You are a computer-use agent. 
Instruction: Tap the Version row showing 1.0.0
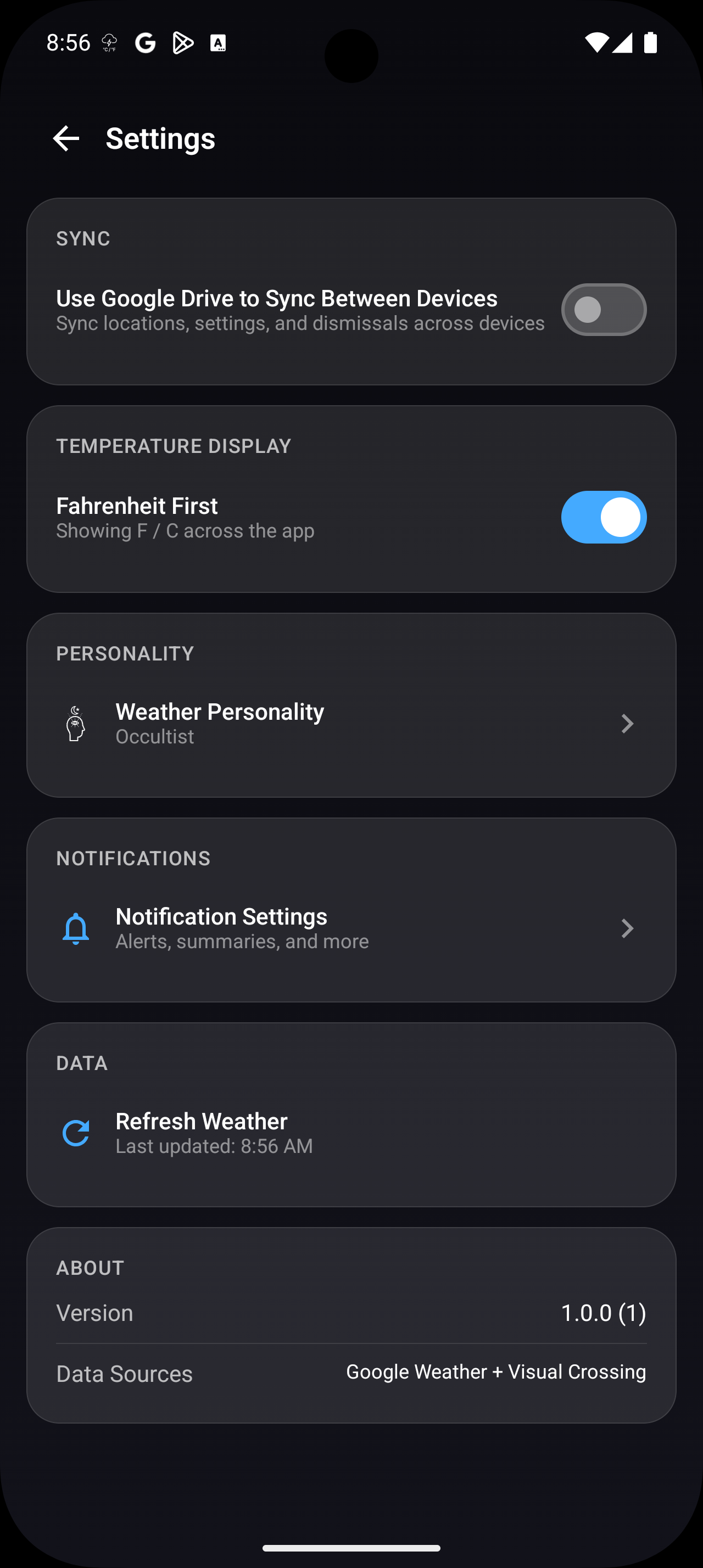click(x=351, y=1313)
